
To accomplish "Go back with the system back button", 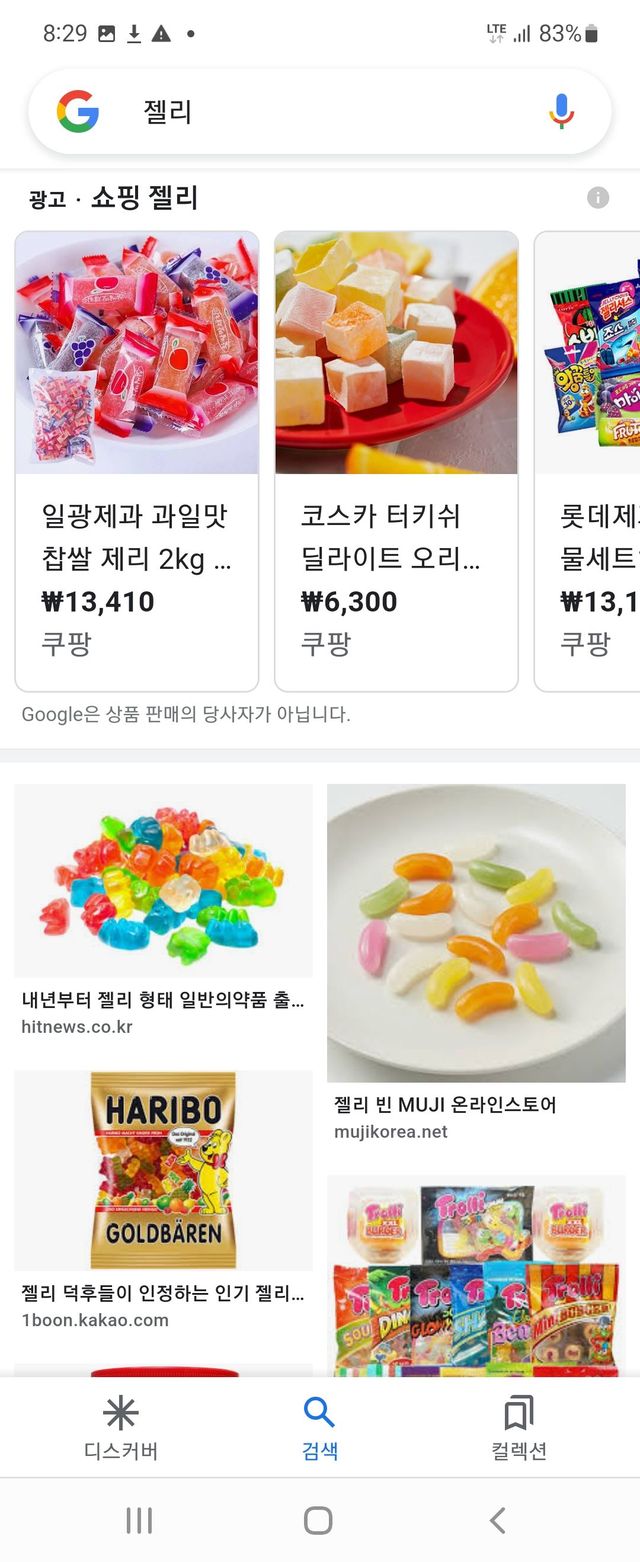I will (x=498, y=1520).
